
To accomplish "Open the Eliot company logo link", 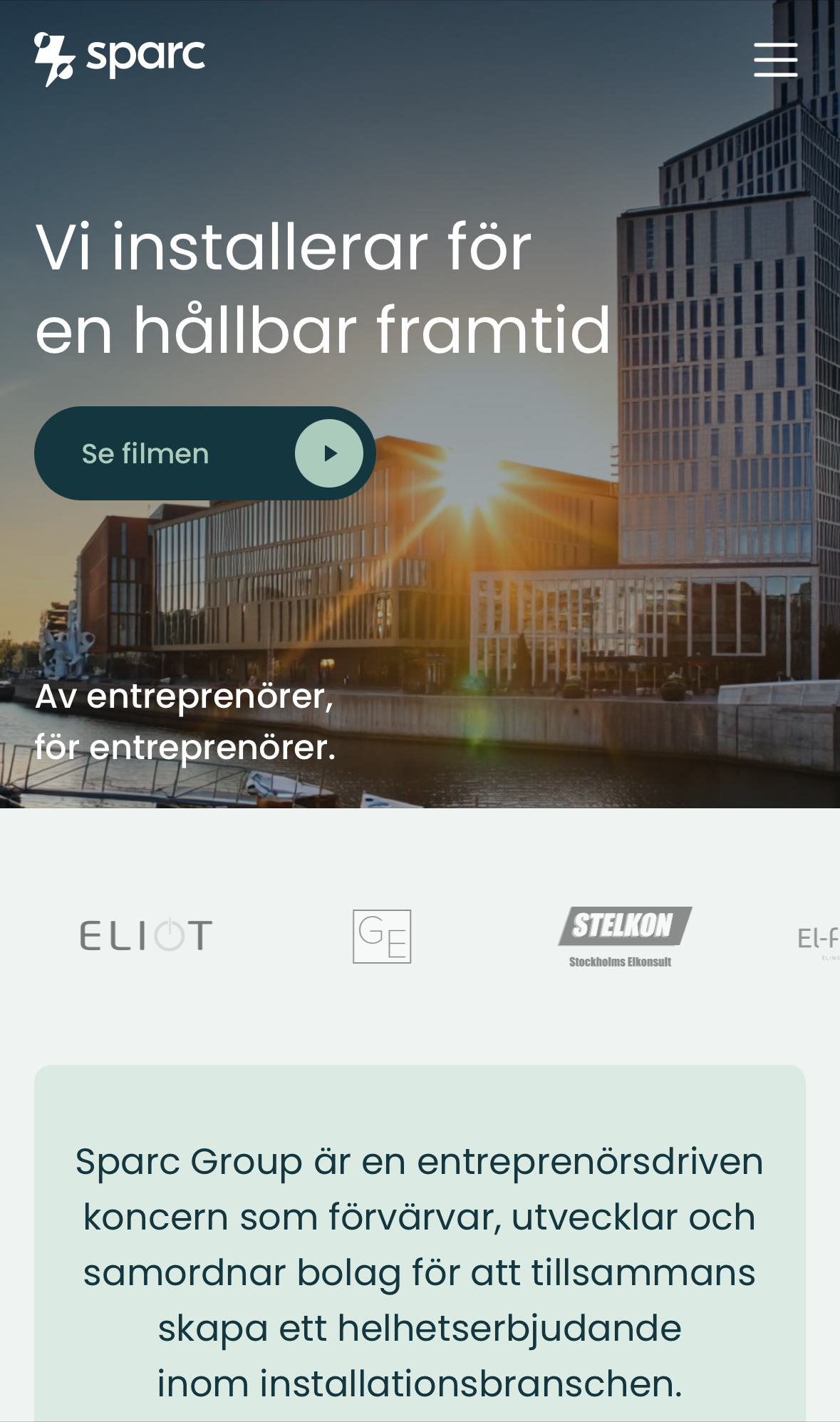I will [x=146, y=936].
